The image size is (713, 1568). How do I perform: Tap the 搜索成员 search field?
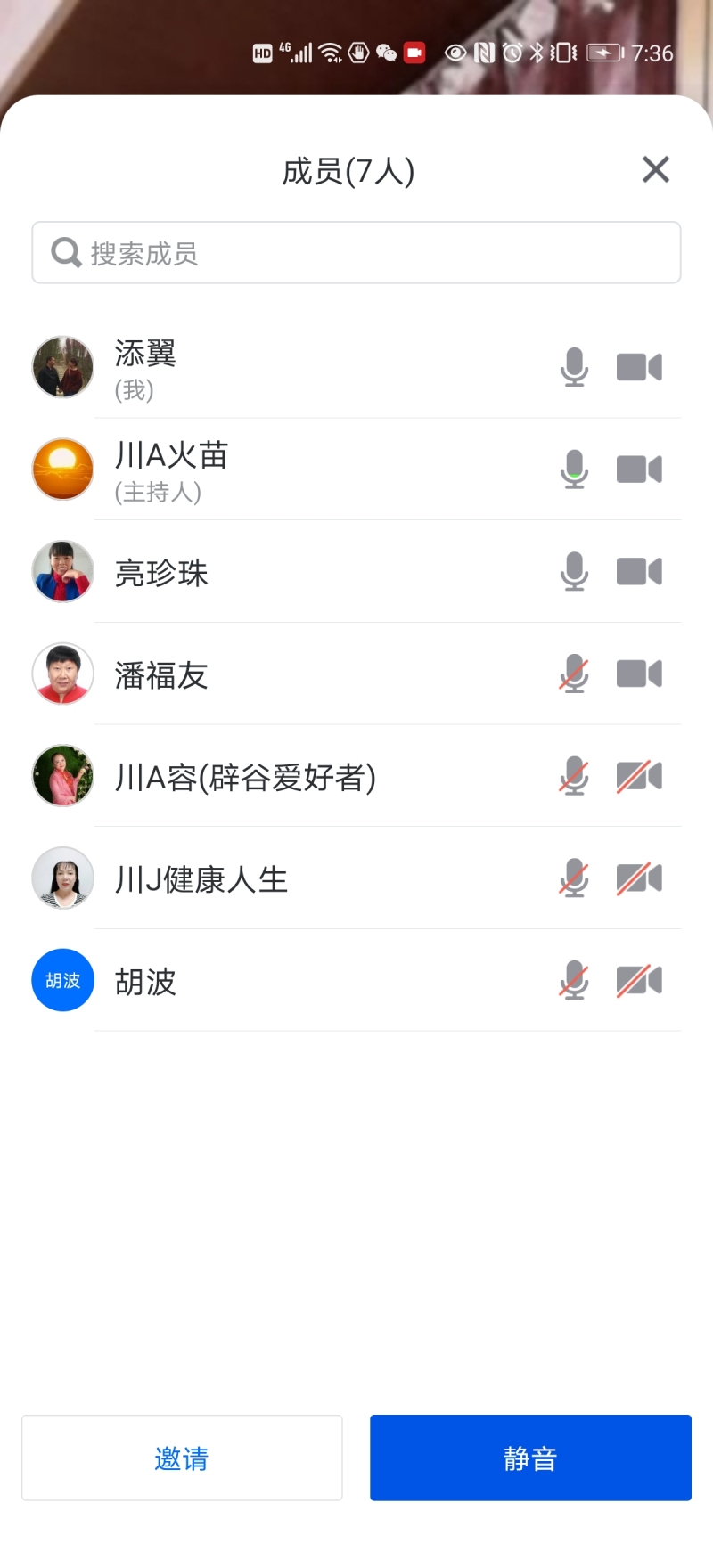coord(356,253)
